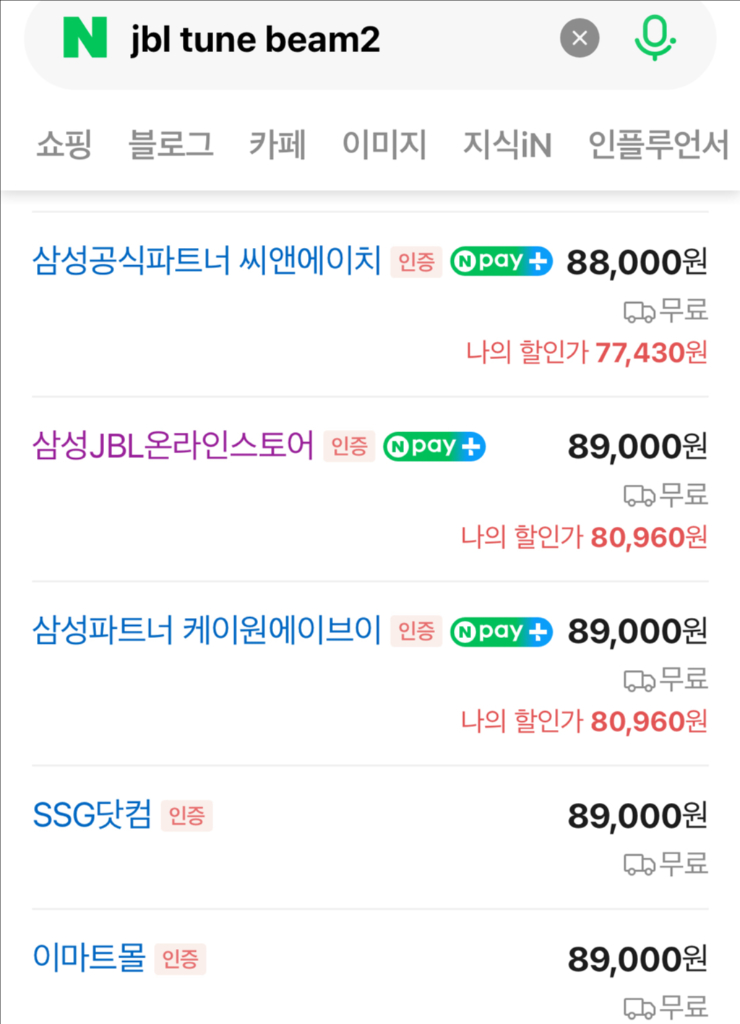Open the 삼성파트너 케이원에이브이 seller listing

click(207, 631)
